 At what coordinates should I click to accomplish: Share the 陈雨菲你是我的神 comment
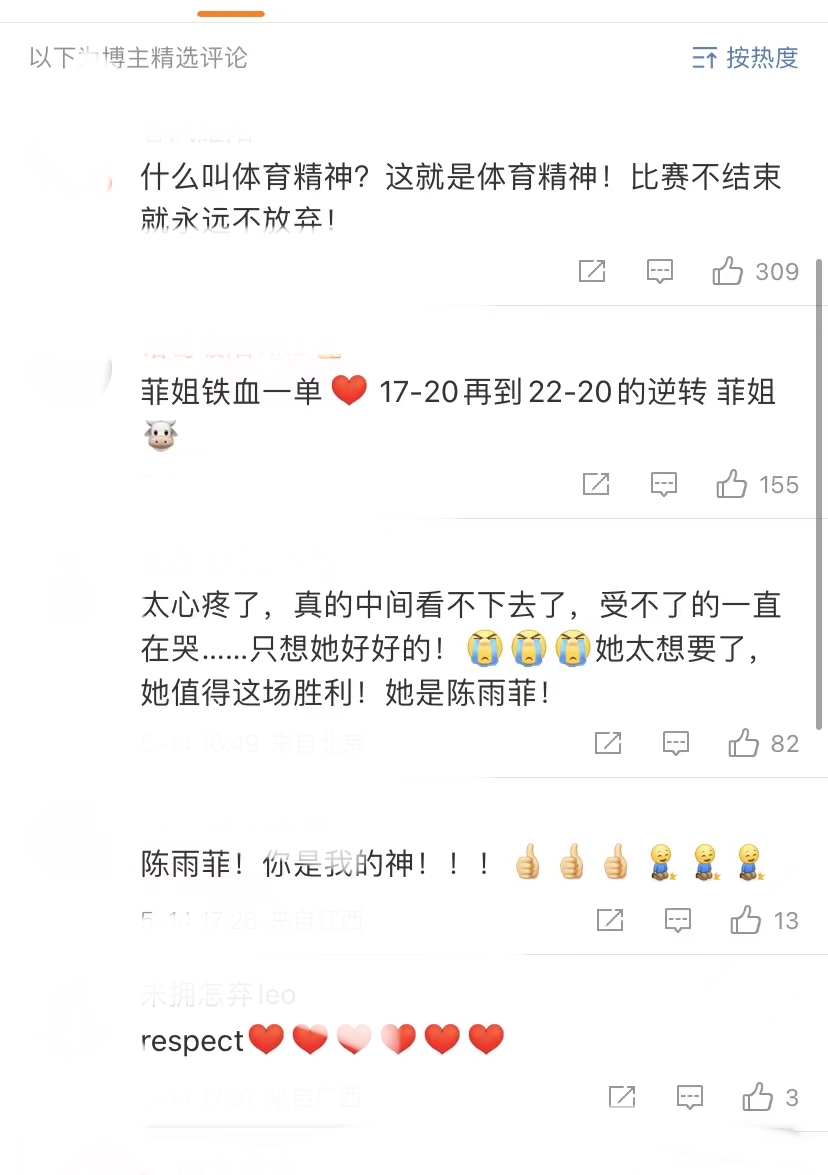[x=611, y=920]
